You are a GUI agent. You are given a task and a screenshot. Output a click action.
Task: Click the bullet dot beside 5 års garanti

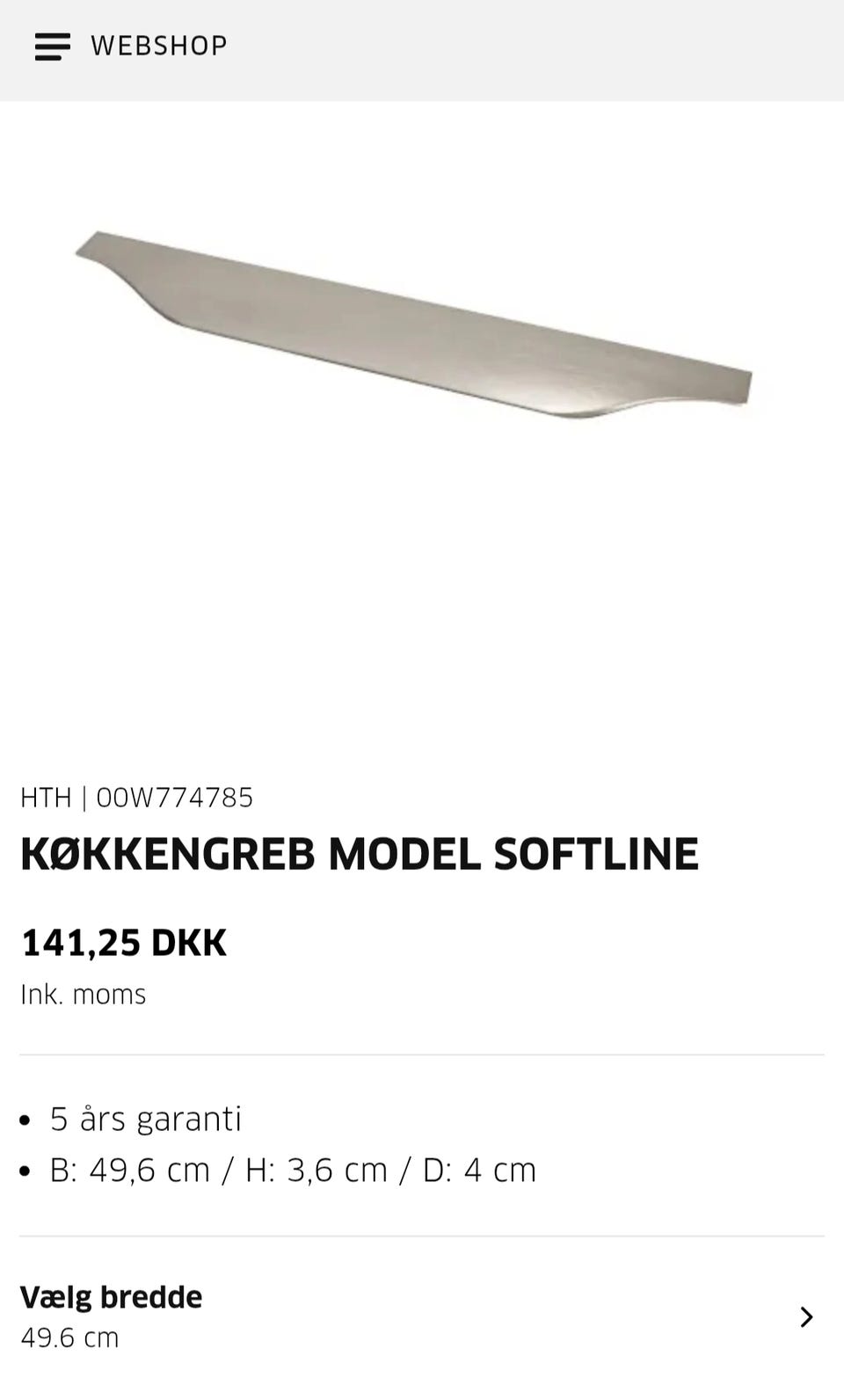(24, 1119)
